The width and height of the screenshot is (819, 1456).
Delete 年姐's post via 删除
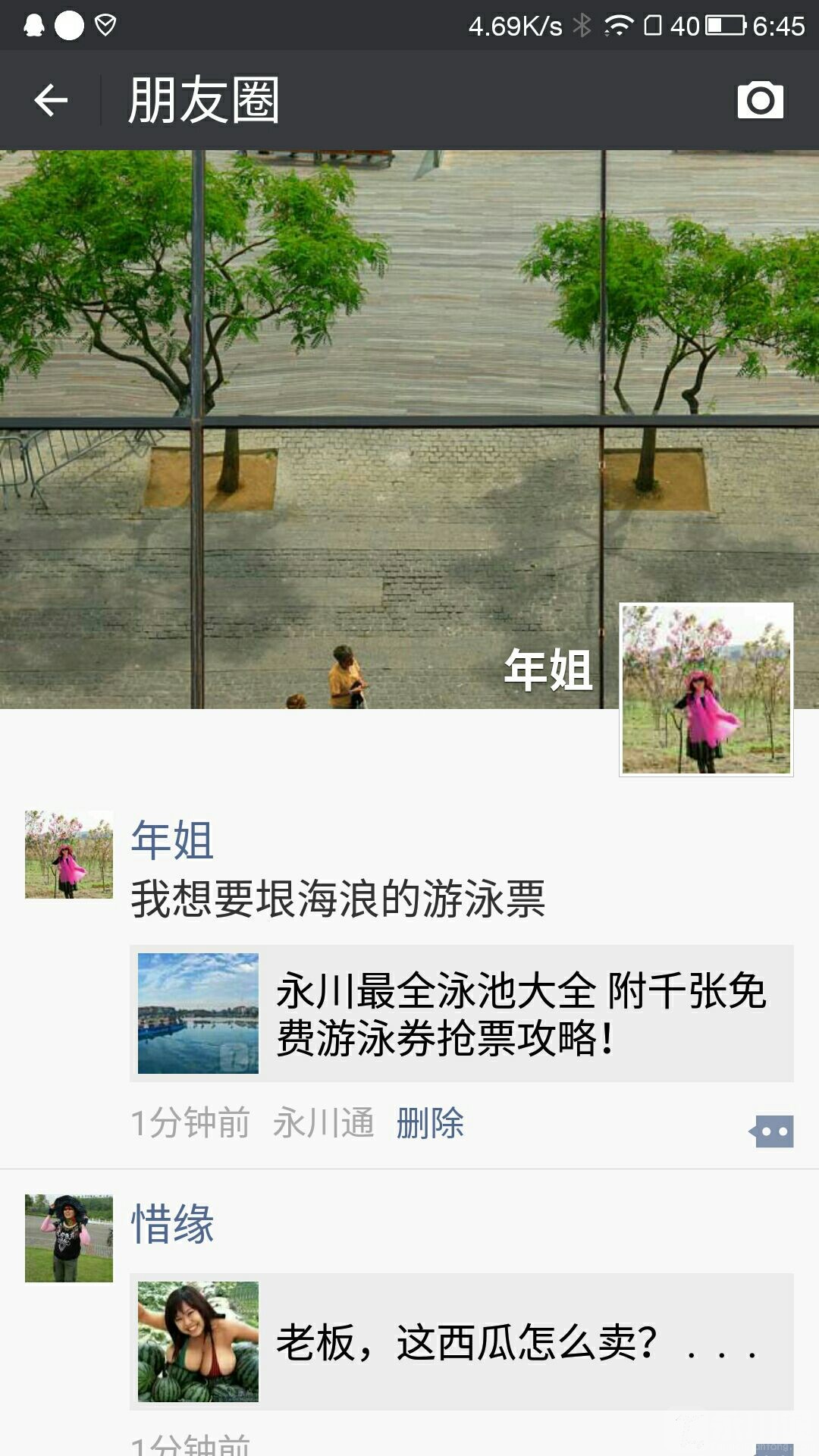(430, 1123)
